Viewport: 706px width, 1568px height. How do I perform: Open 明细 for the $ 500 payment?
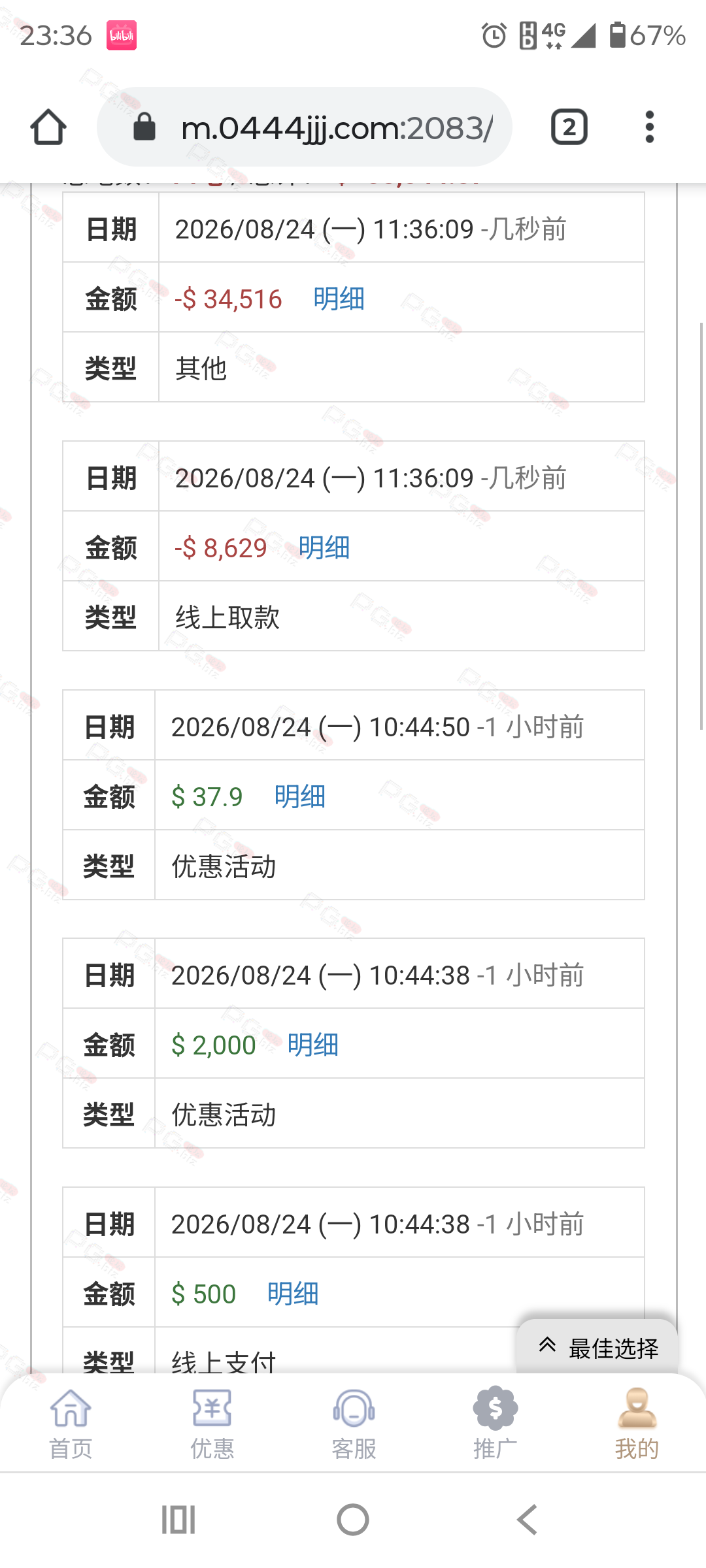pos(293,1294)
